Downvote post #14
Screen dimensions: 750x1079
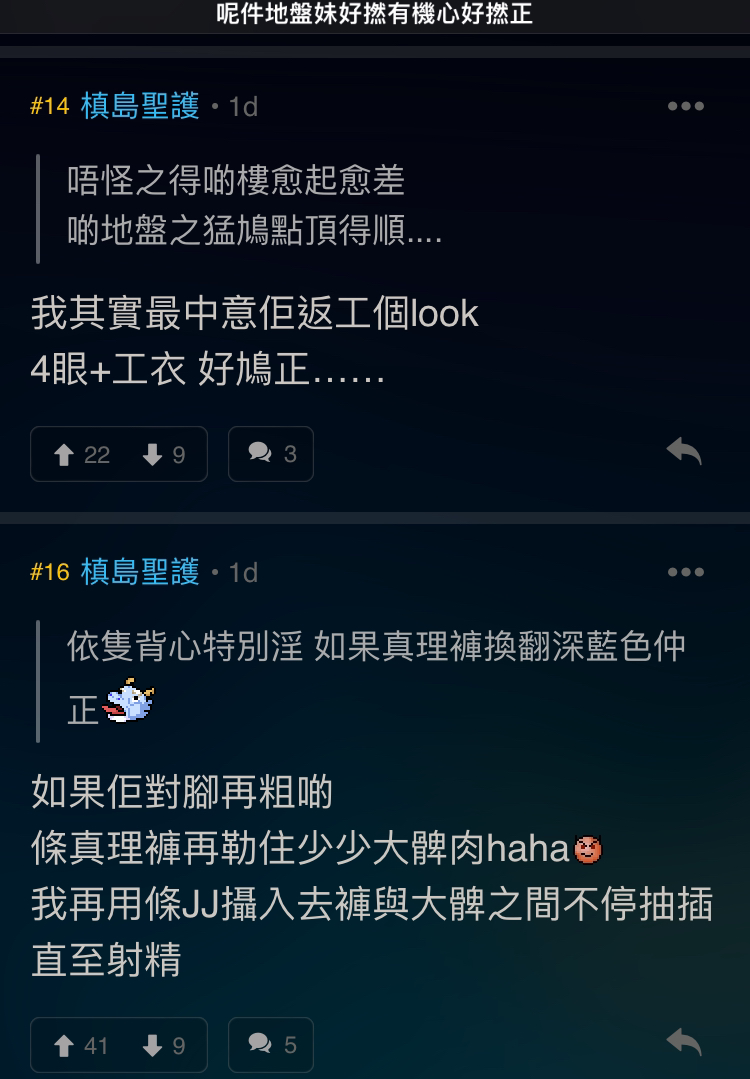(152, 454)
